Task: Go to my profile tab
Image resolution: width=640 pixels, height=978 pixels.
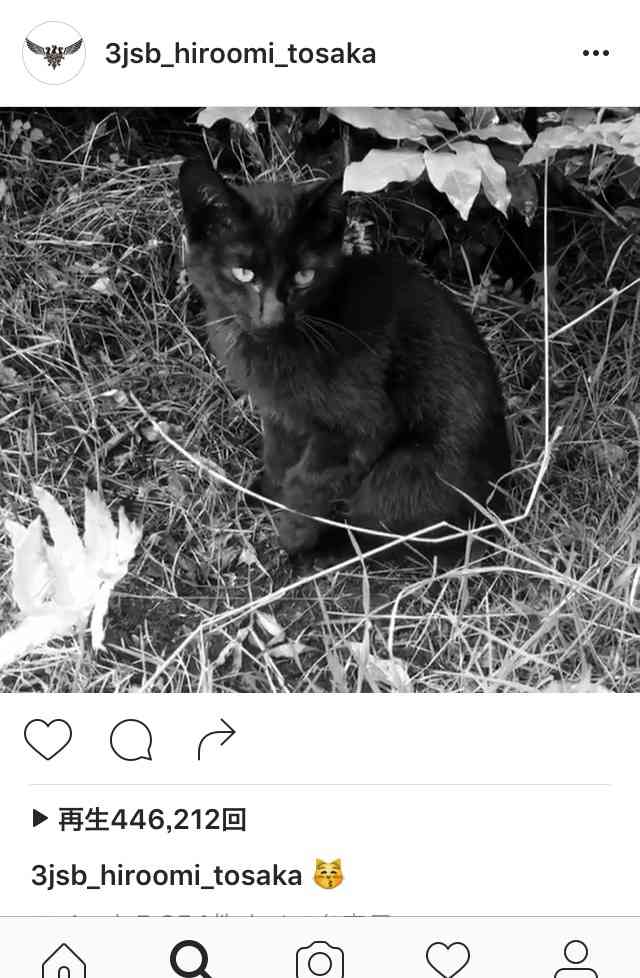Action: pyautogui.click(x=576, y=960)
